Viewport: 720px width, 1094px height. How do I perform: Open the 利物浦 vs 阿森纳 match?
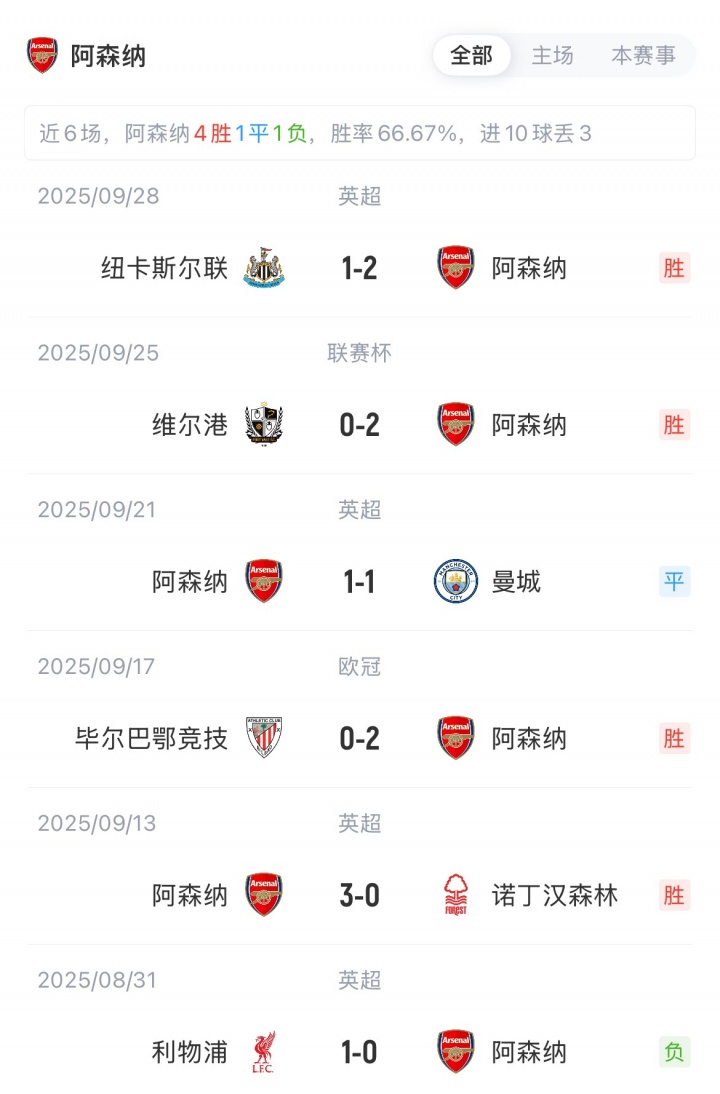tap(359, 1052)
